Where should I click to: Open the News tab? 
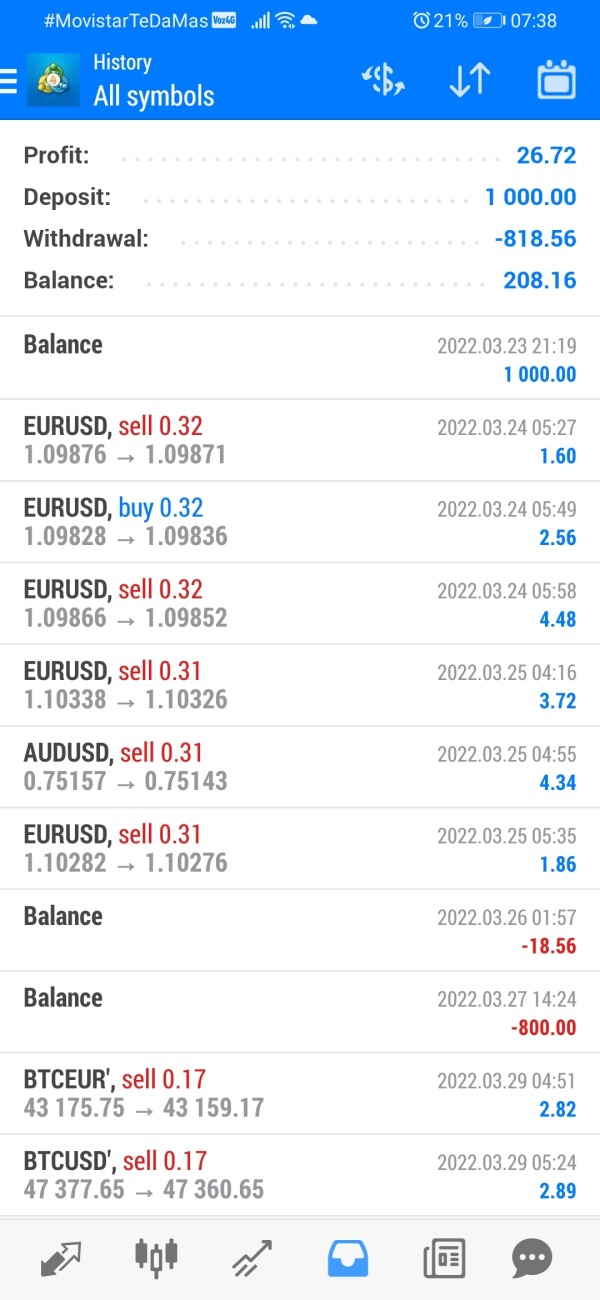coord(444,1257)
